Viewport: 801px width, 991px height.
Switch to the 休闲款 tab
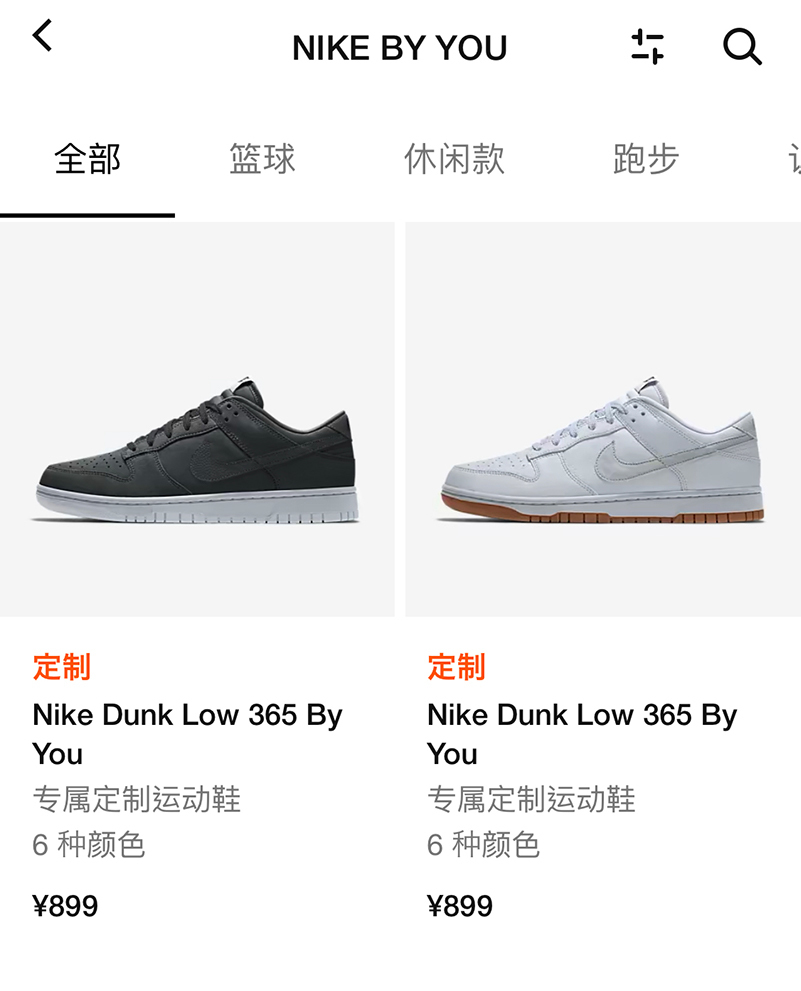454,159
